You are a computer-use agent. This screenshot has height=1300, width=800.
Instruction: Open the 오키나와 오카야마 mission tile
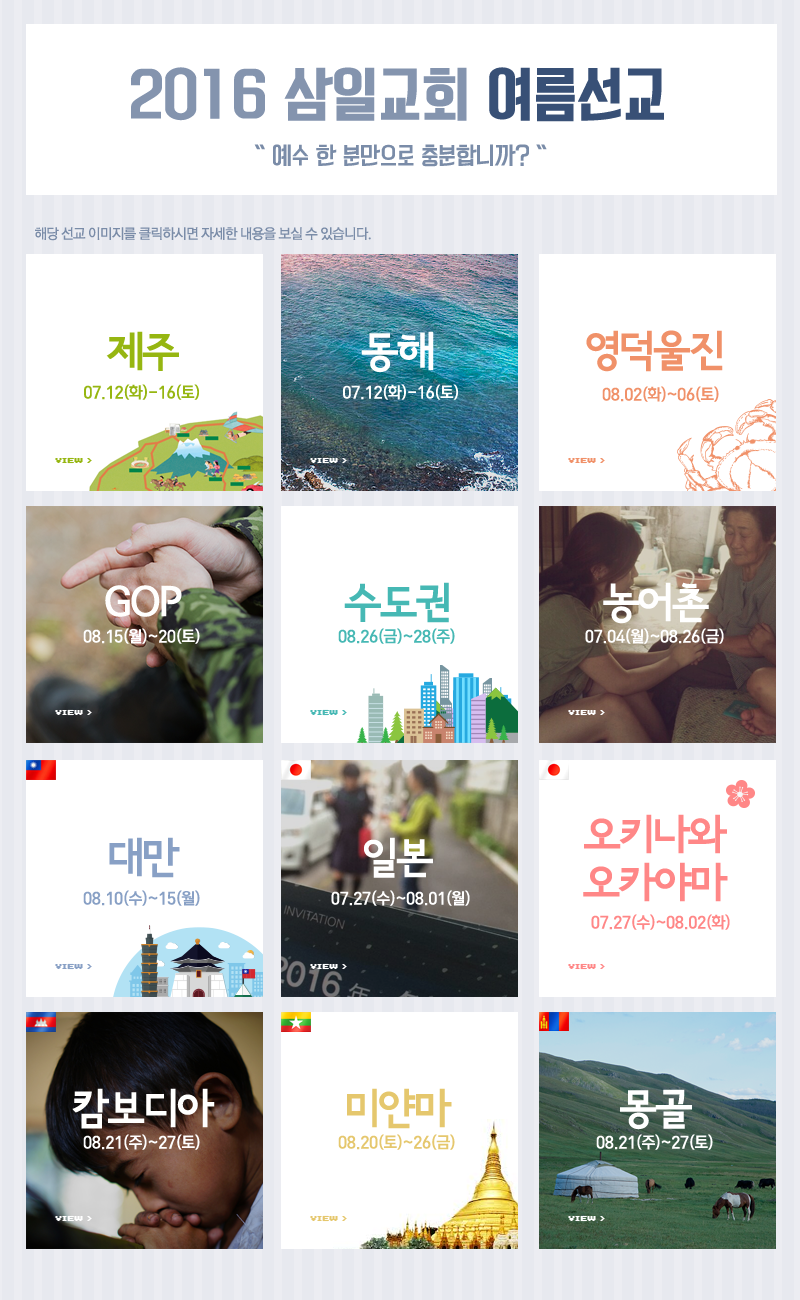tap(657, 878)
